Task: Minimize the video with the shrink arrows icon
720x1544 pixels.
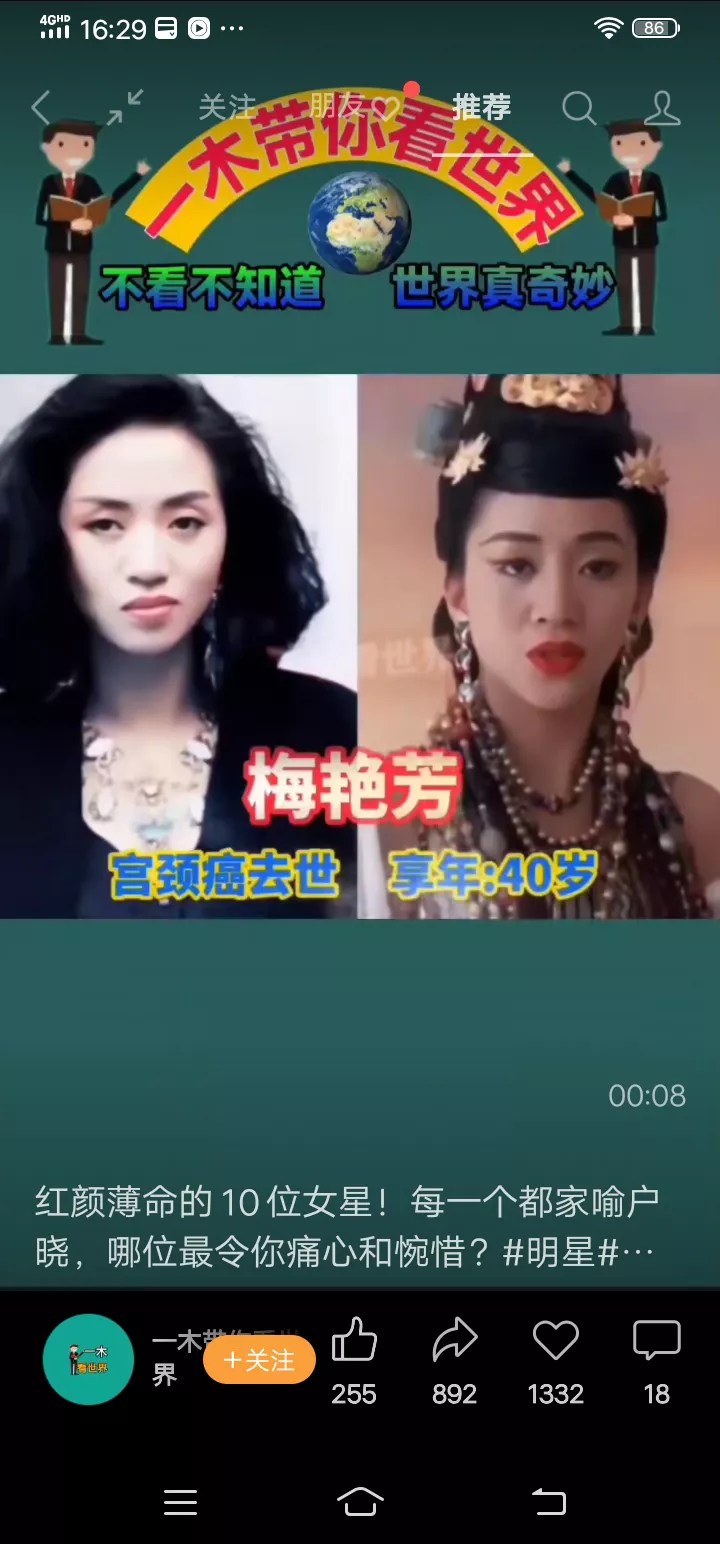Action: [x=126, y=107]
